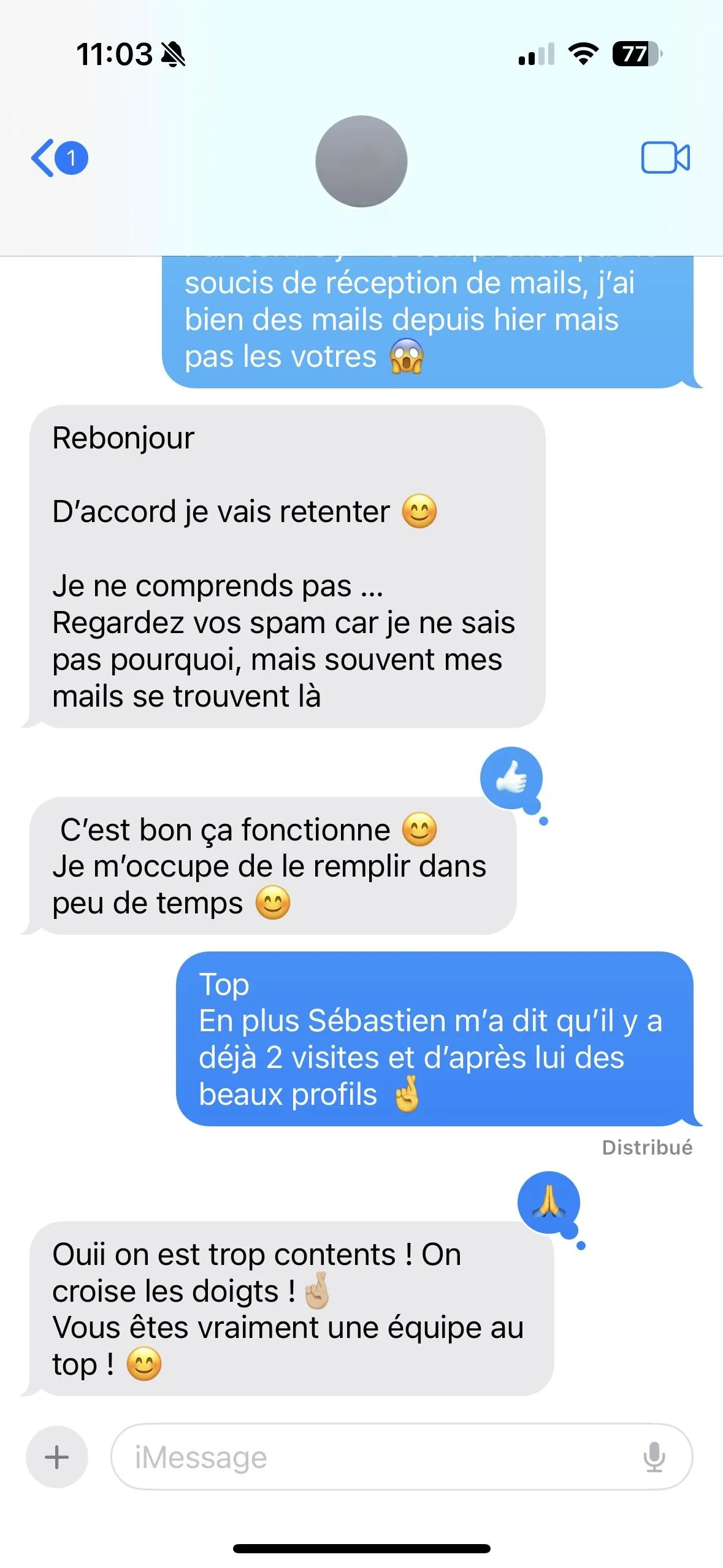Start dictation with the microphone icon
The height and width of the screenshot is (1568, 723).
[x=654, y=1457]
